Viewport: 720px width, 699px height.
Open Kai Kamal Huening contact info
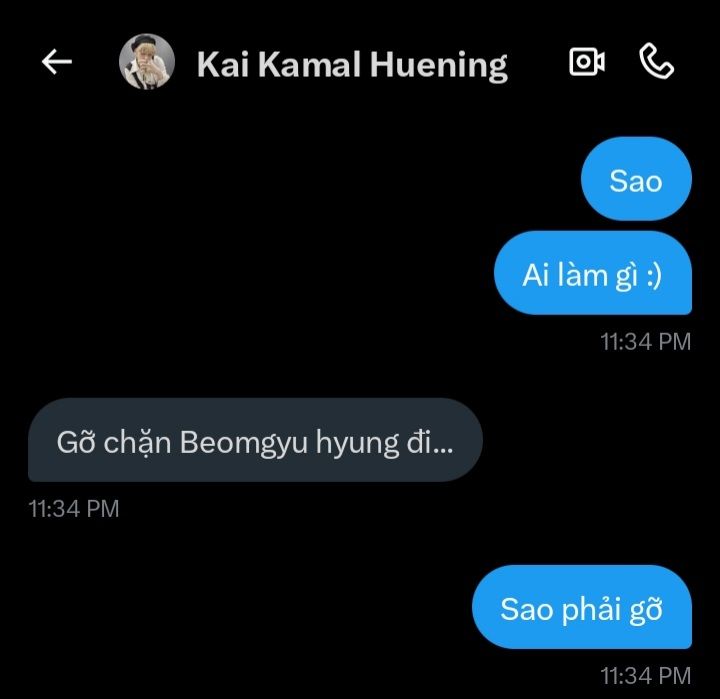tap(352, 65)
